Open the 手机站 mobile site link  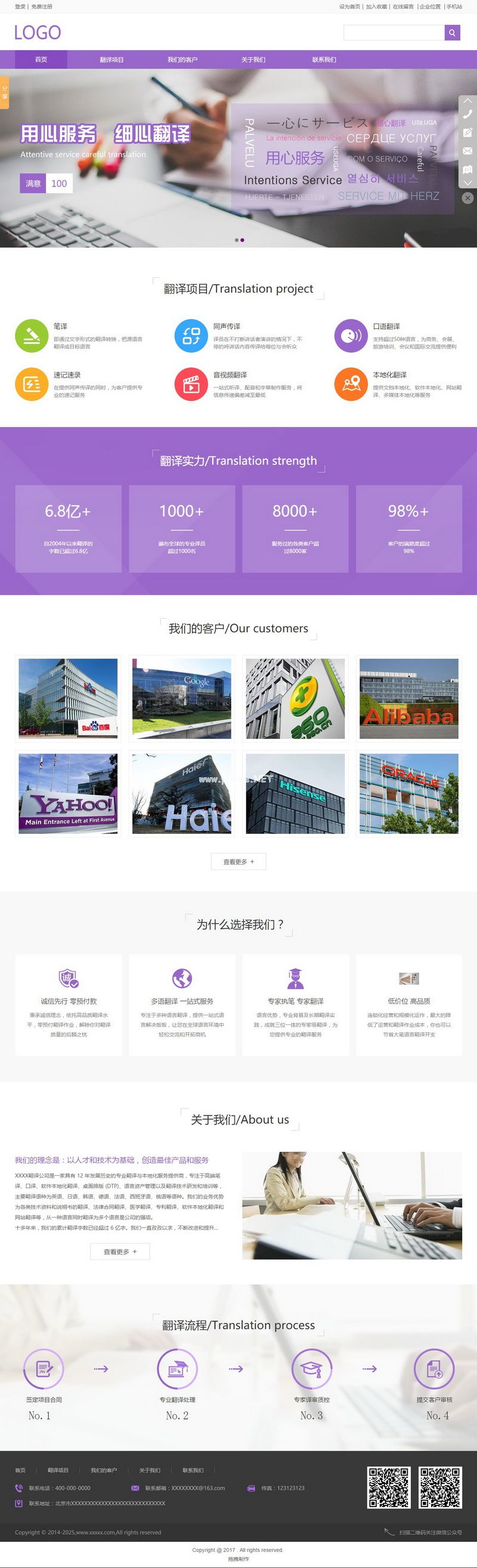pos(454,7)
